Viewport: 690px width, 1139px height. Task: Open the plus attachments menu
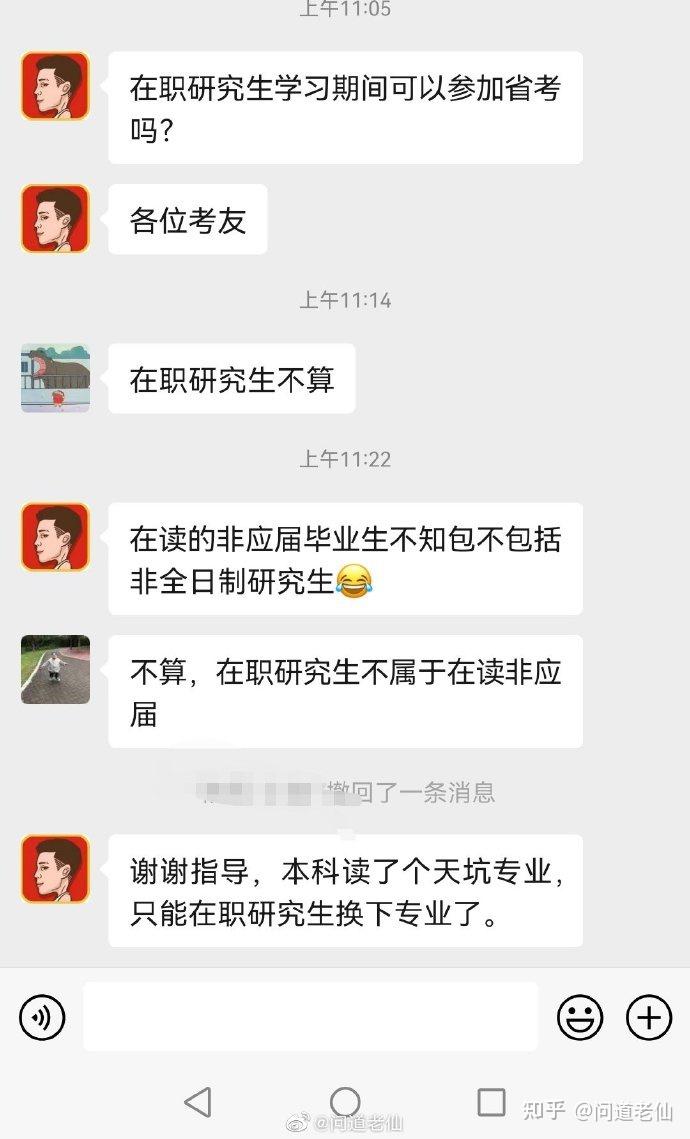point(648,1018)
